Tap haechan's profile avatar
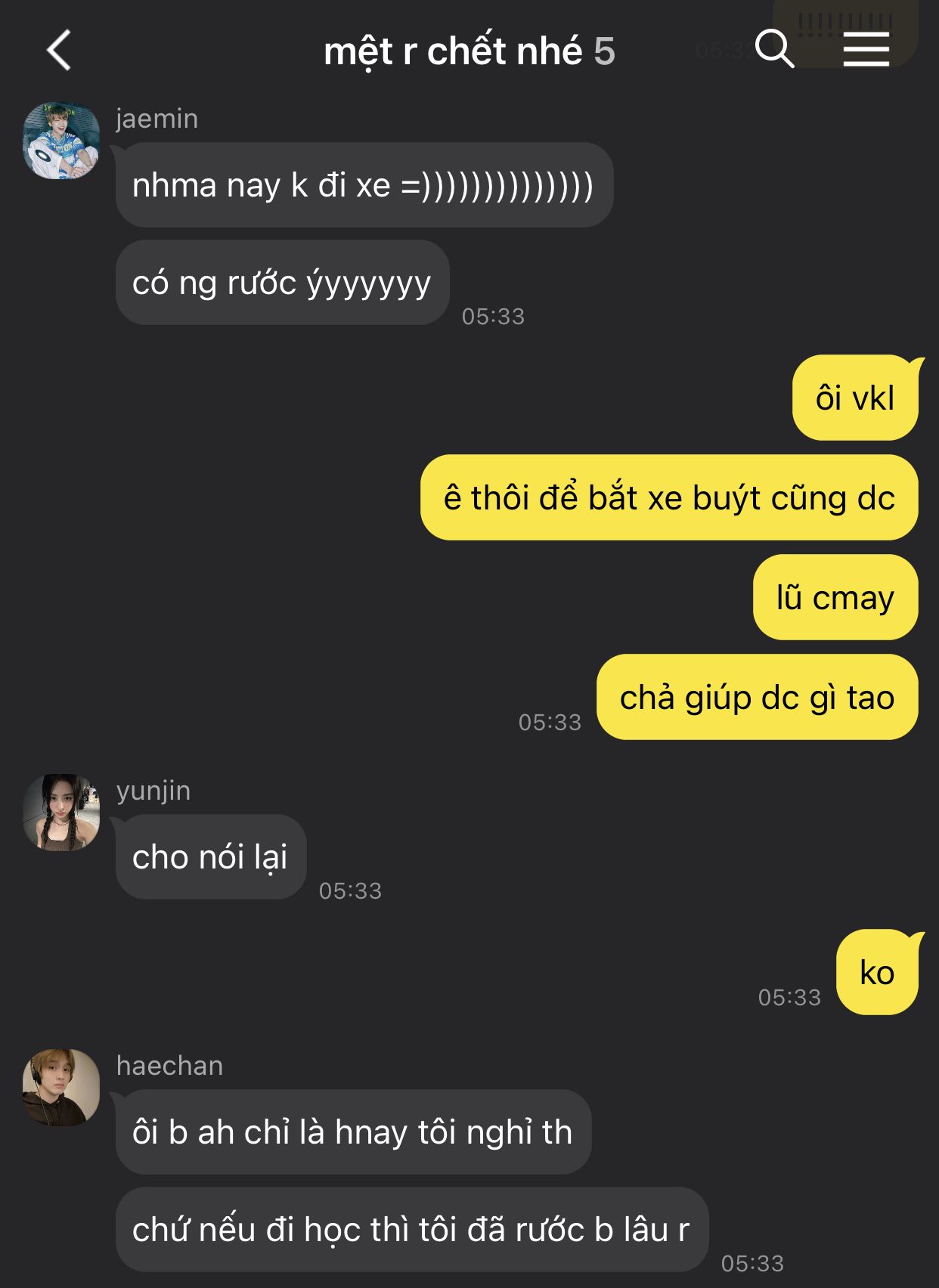This screenshot has width=939, height=1288. pyautogui.click(x=61, y=1088)
